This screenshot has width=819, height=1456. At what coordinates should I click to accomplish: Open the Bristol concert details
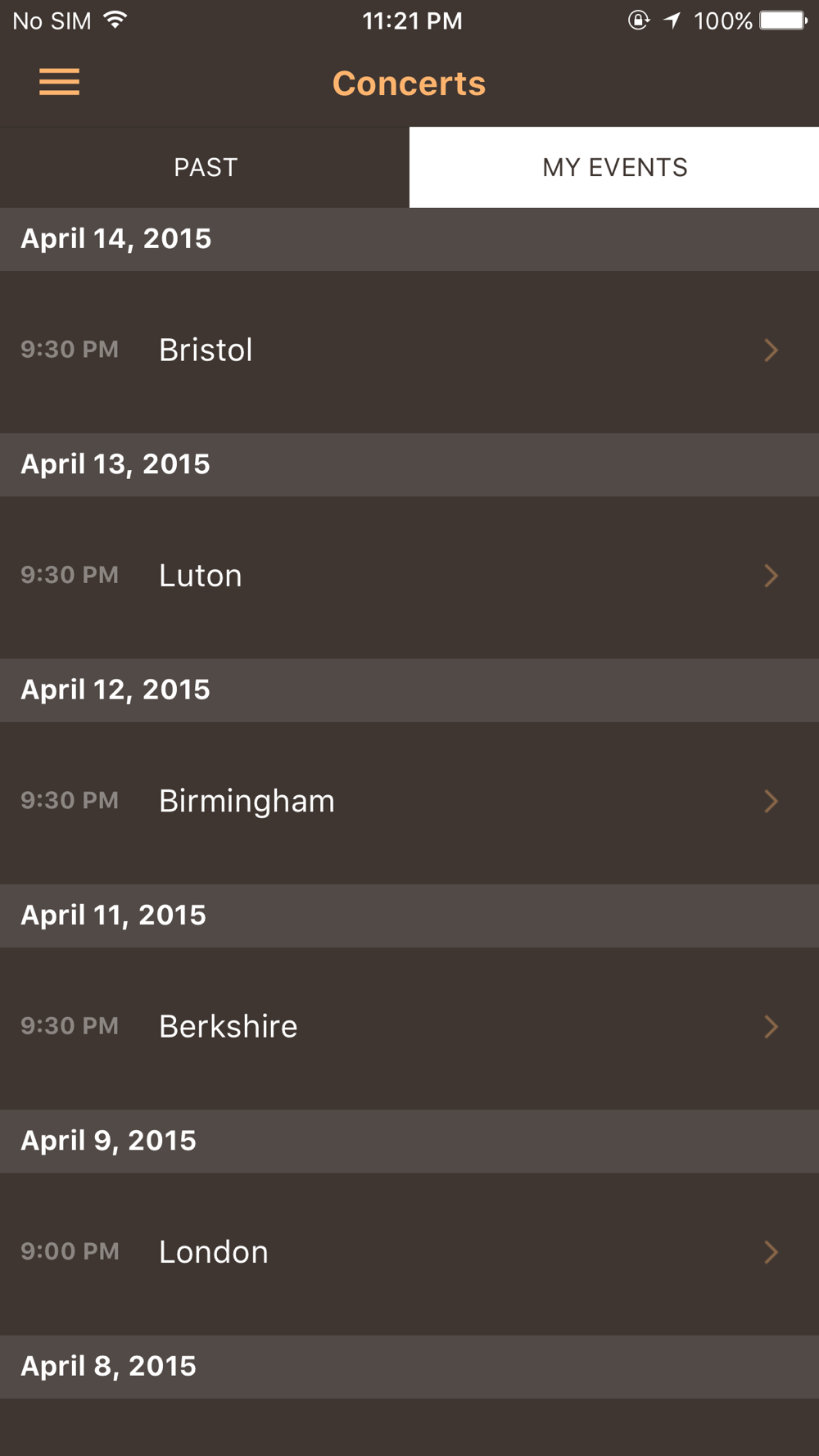pos(409,350)
